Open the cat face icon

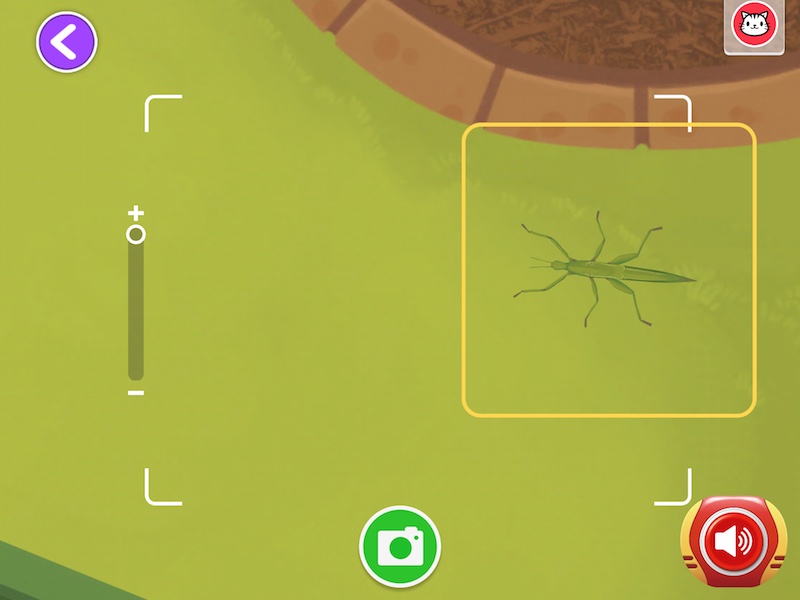[x=753, y=26]
